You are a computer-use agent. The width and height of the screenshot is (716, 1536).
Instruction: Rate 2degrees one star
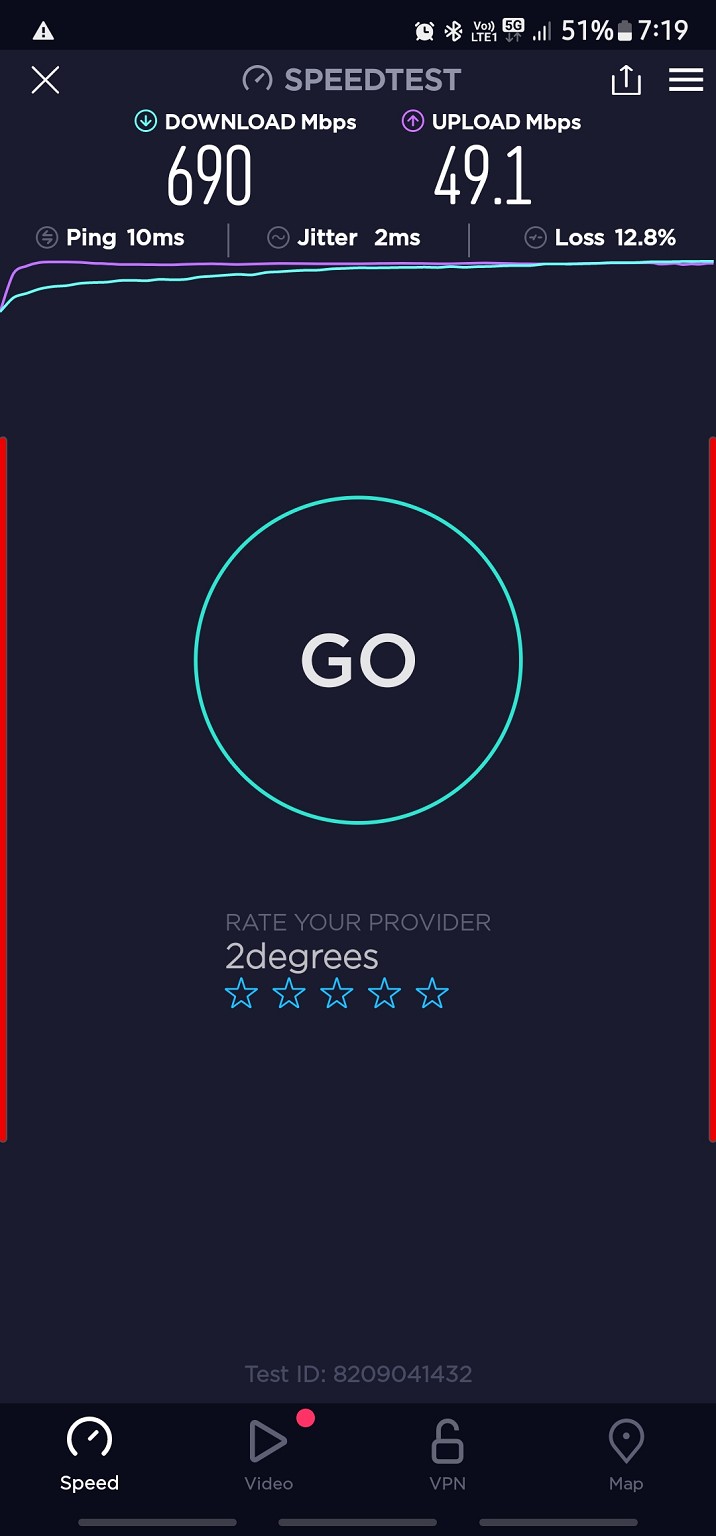click(241, 994)
